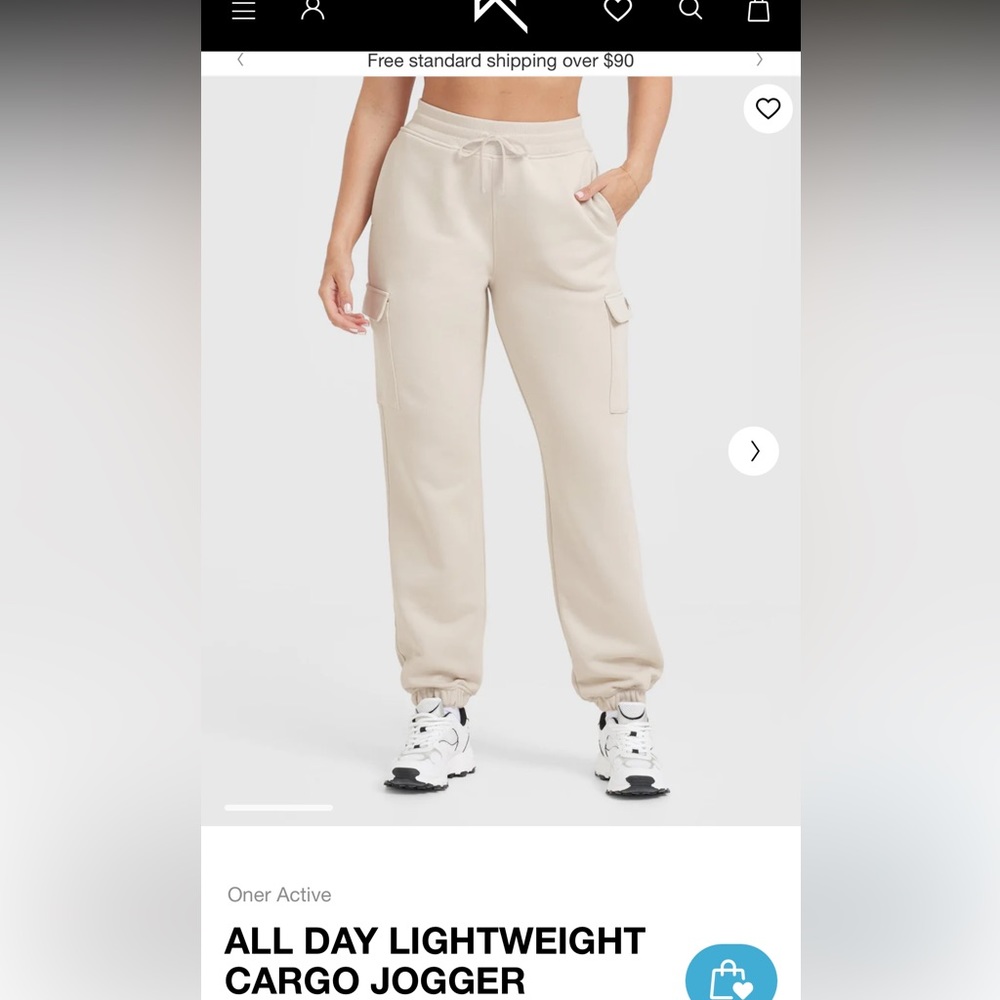This screenshot has height=1000, width=1000.
Task: Open the wishlist heart in header
Action: click(x=618, y=10)
